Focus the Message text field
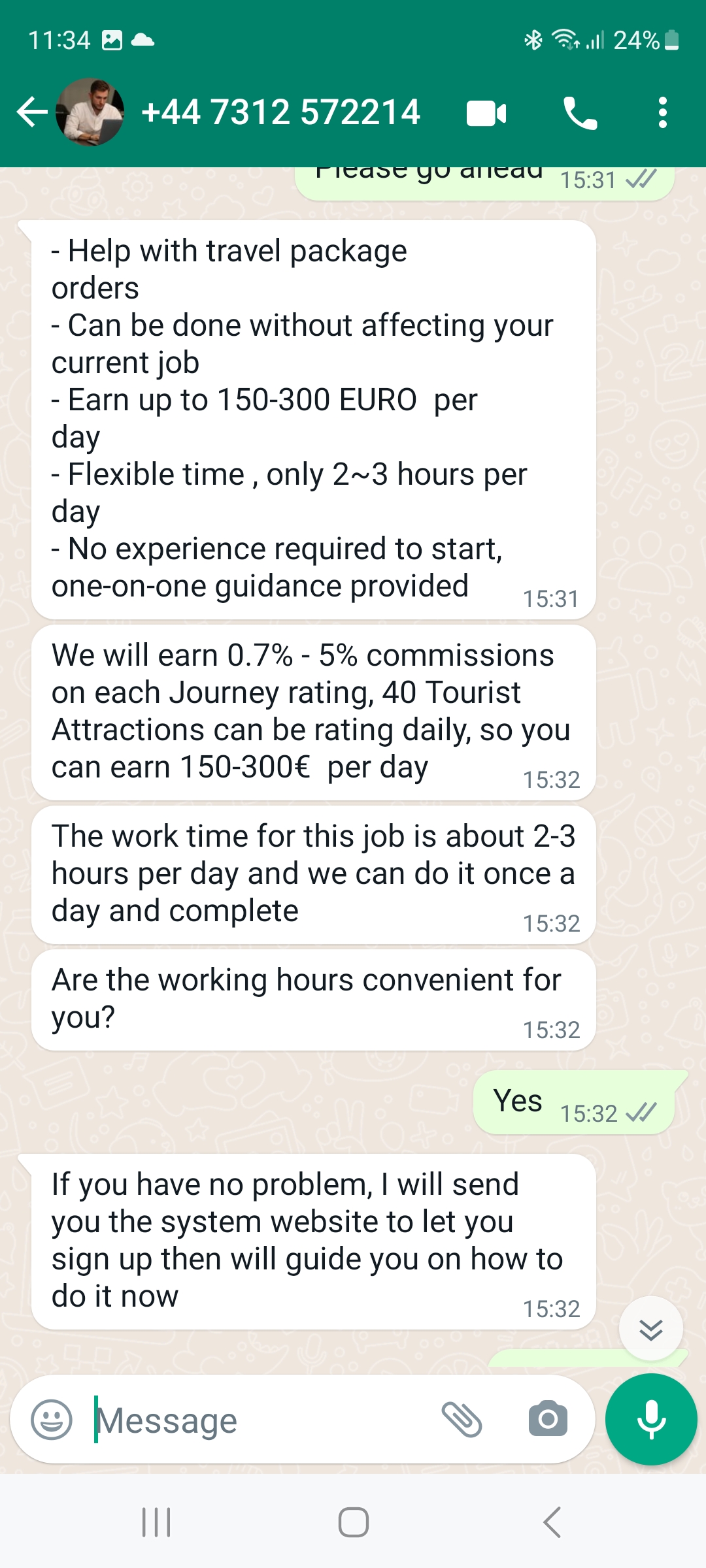Viewport: 706px width, 1568px height. (x=261, y=1420)
